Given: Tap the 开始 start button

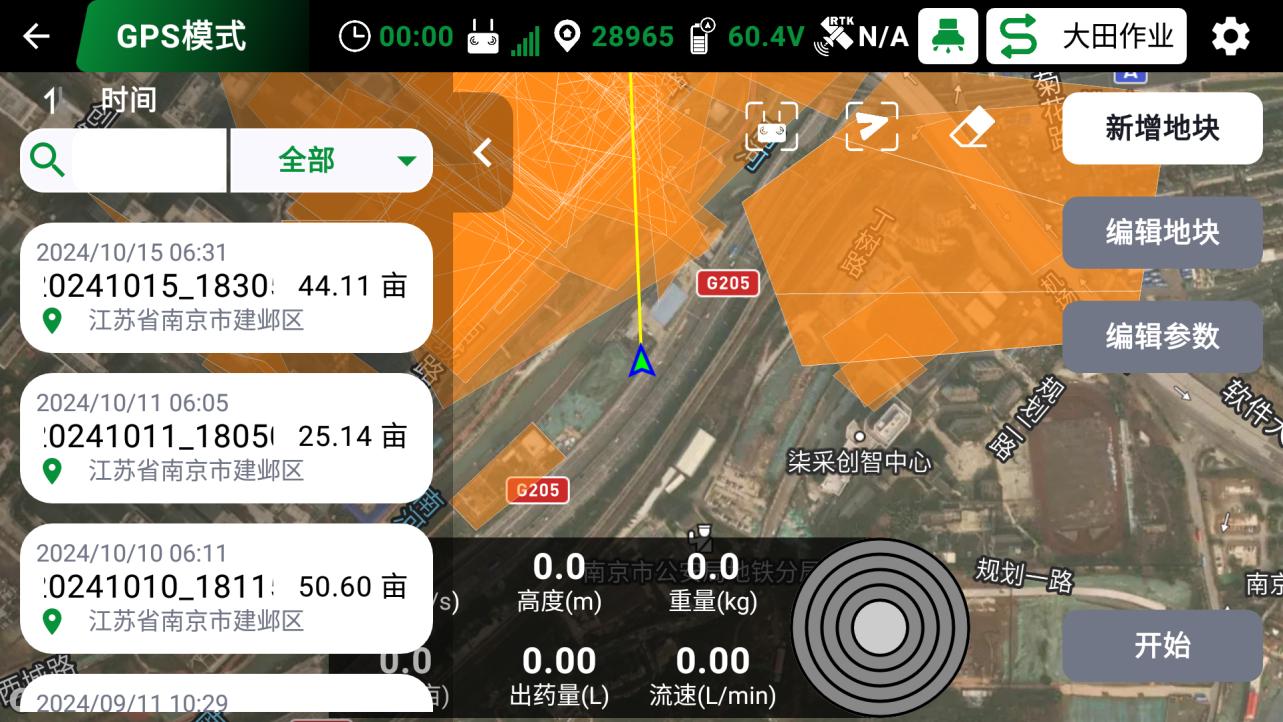Looking at the screenshot, I should pyautogui.click(x=1162, y=645).
